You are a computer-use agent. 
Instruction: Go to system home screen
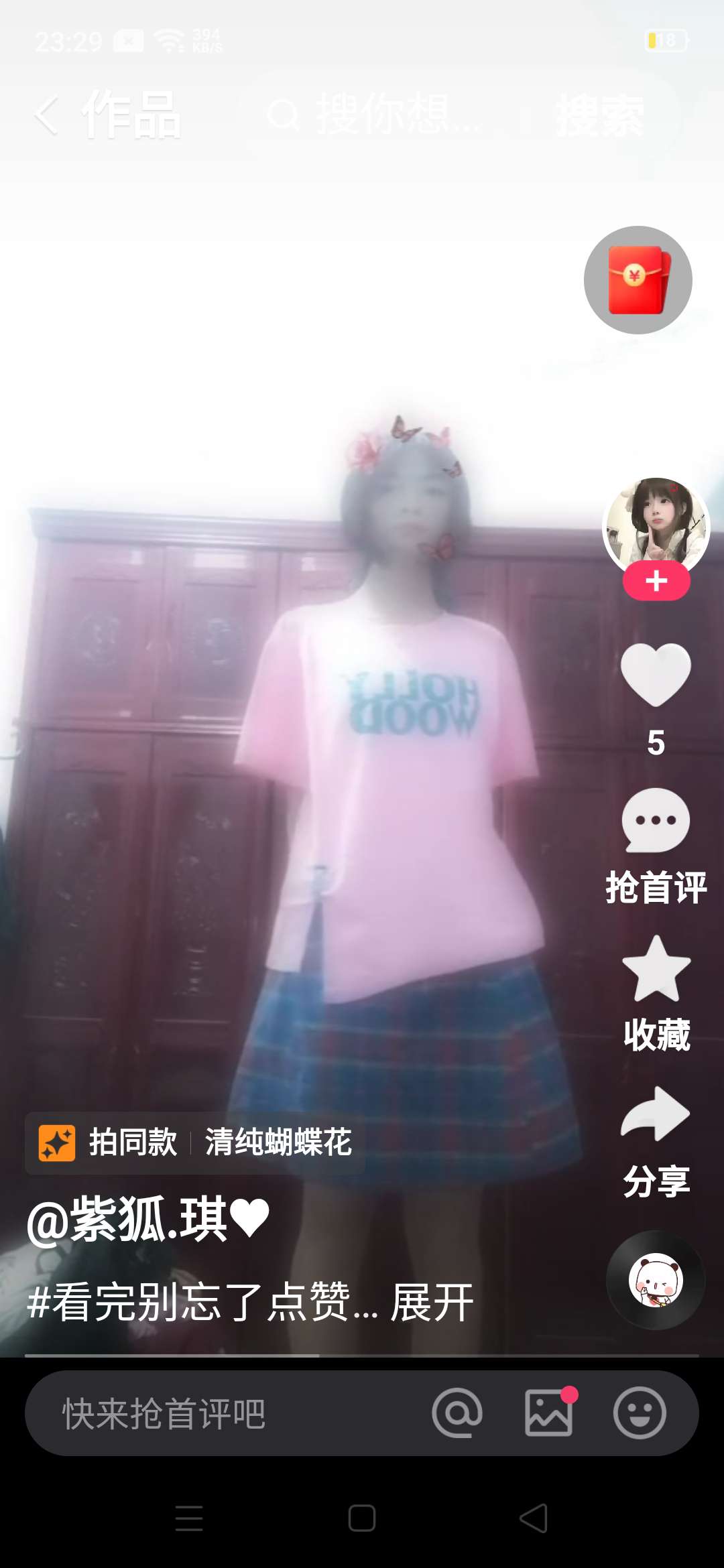(362, 1518)
